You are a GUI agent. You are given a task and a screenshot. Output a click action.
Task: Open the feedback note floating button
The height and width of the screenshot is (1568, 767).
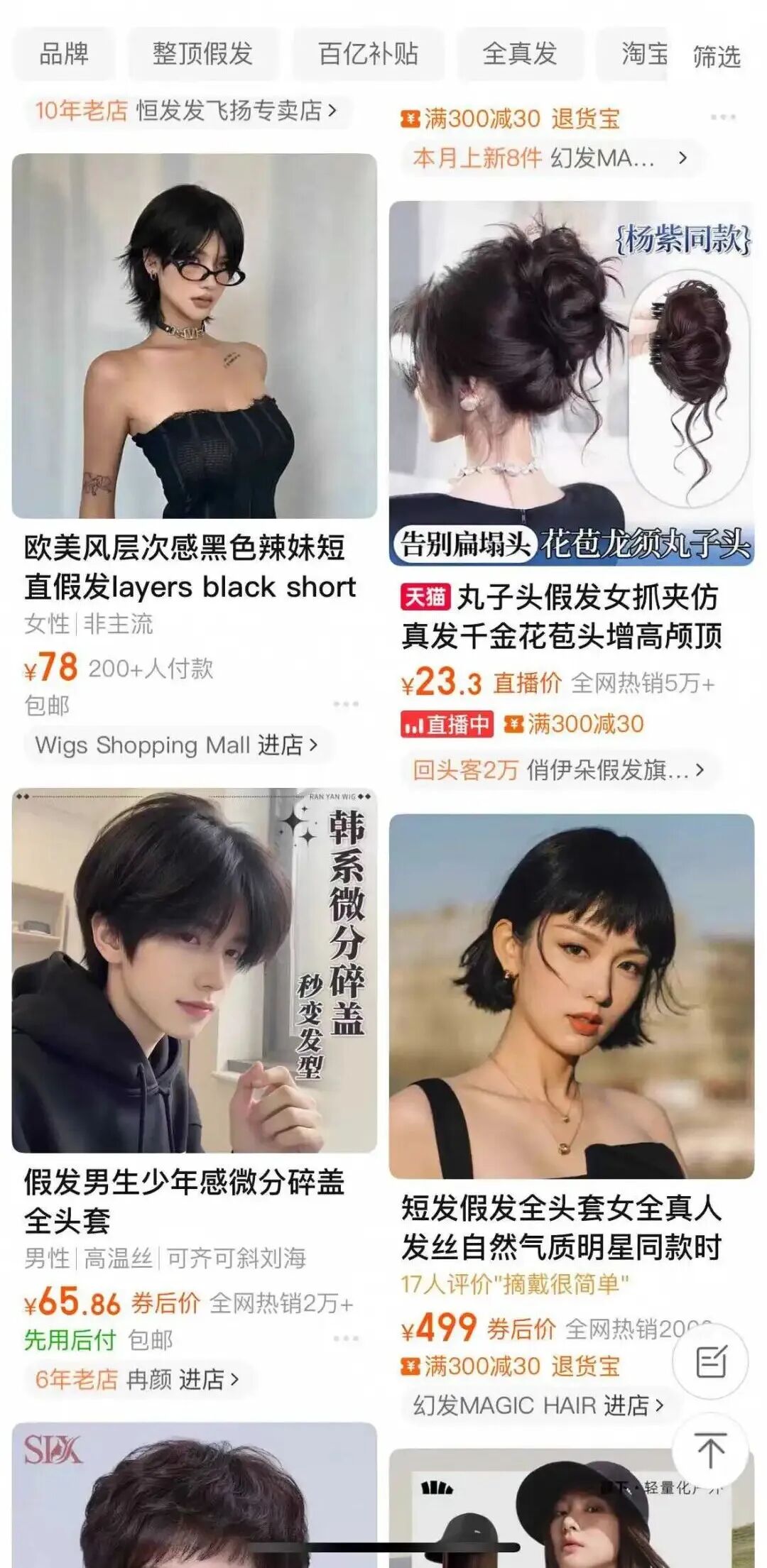pyautogui.click(x=711, y=1362)
